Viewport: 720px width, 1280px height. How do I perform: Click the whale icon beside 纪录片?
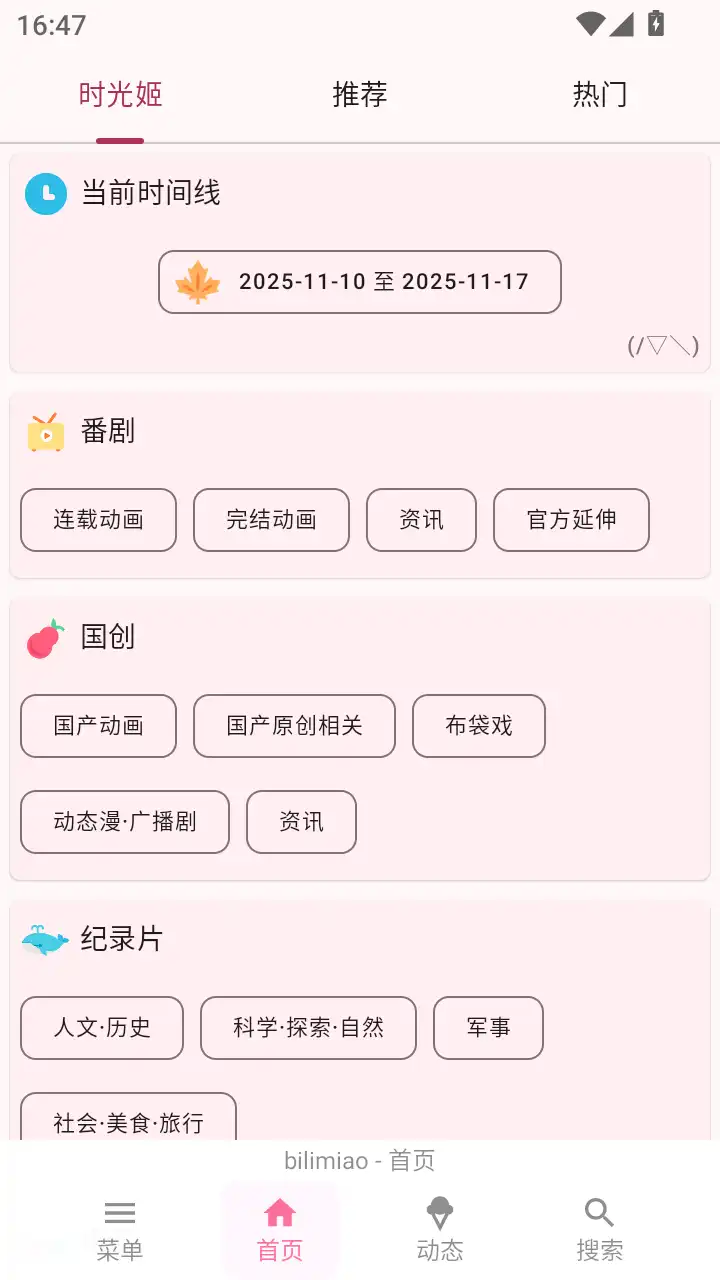click(x=42, y=940)
